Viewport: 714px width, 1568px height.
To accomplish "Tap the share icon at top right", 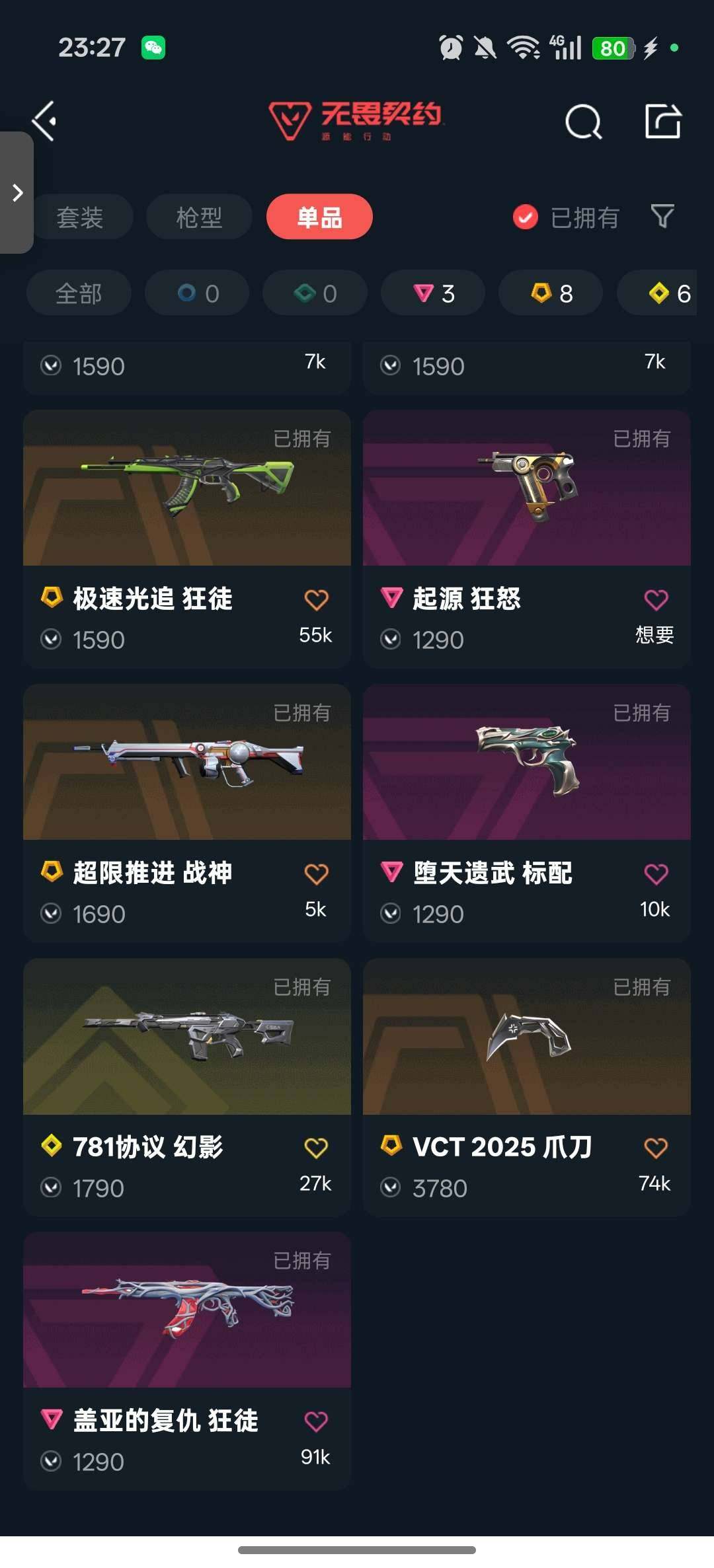I will tap(663, 121).
